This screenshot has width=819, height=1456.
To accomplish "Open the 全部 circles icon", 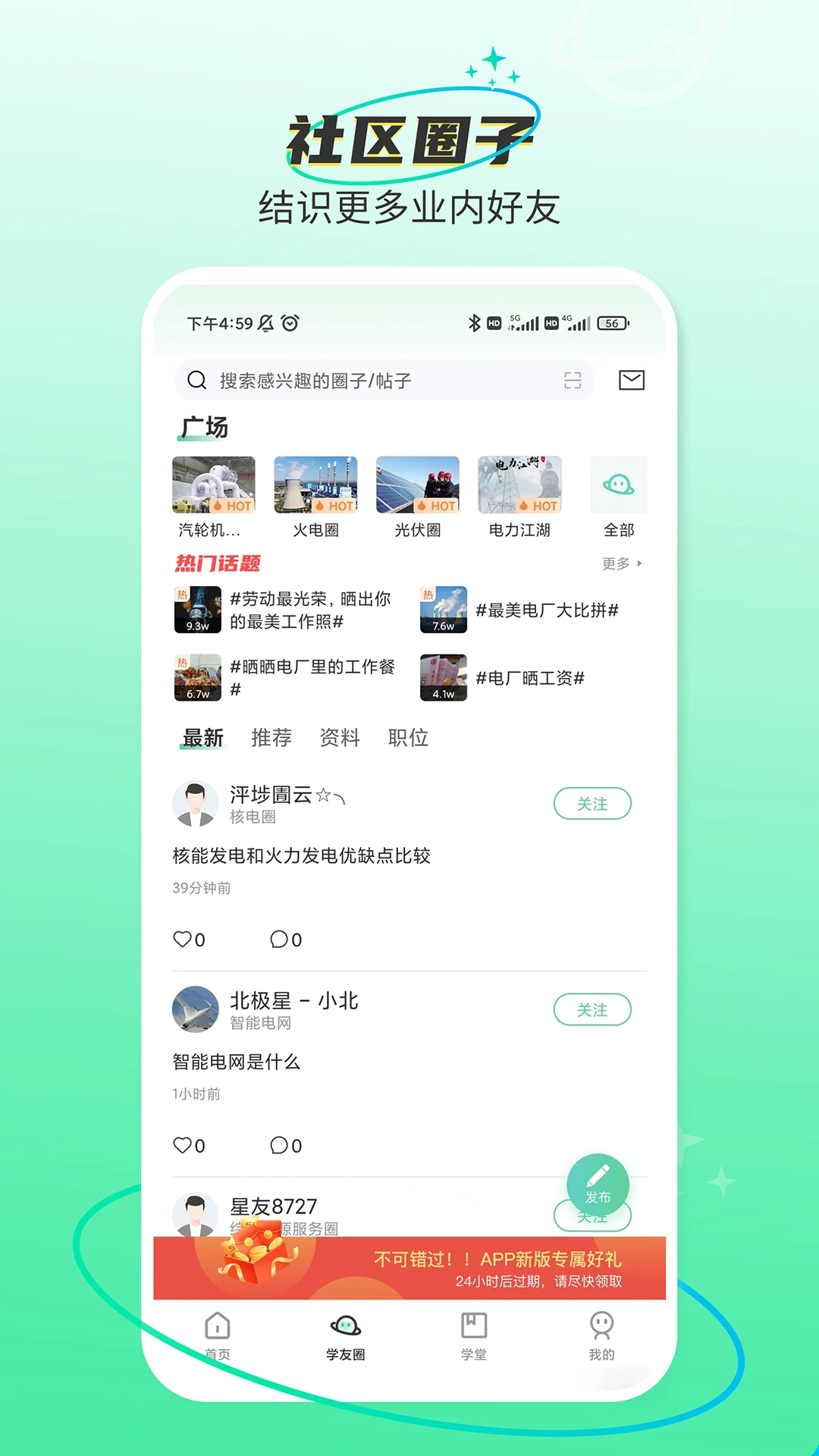I will tap(619, 485).
